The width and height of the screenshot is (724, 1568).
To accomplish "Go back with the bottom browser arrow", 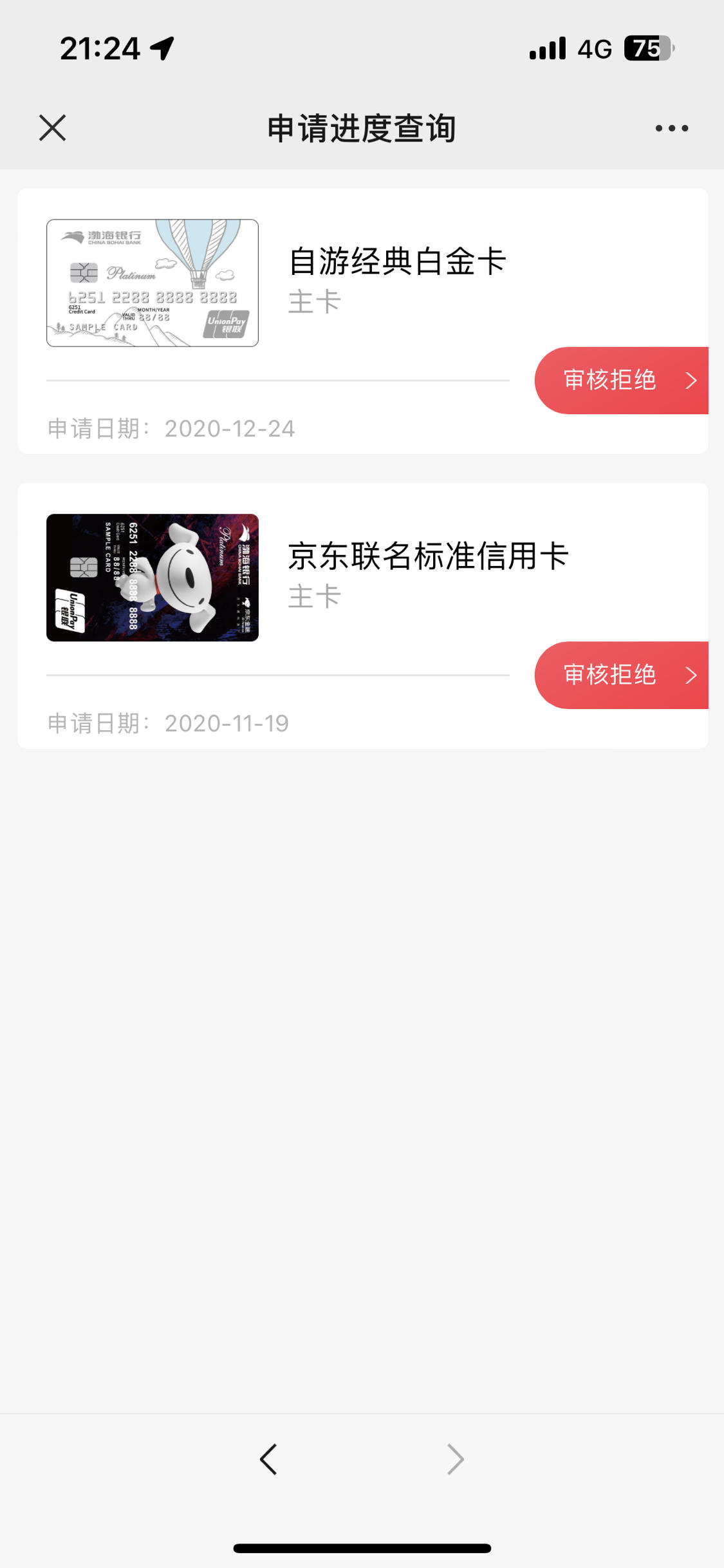I will pos(268,1459).
